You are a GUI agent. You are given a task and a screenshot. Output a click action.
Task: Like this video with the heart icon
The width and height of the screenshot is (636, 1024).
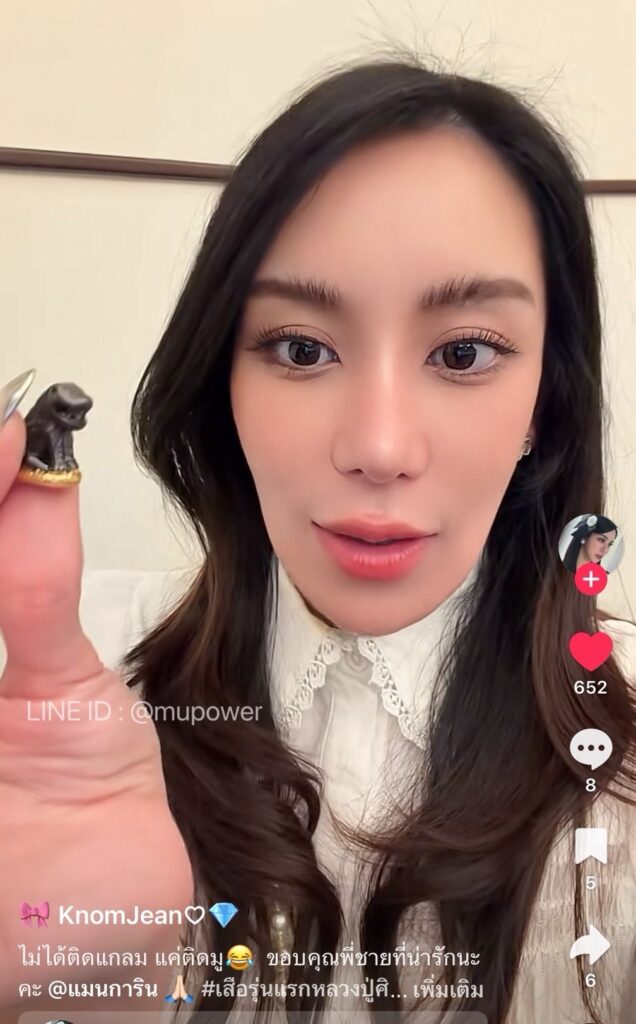pos(591,652)
